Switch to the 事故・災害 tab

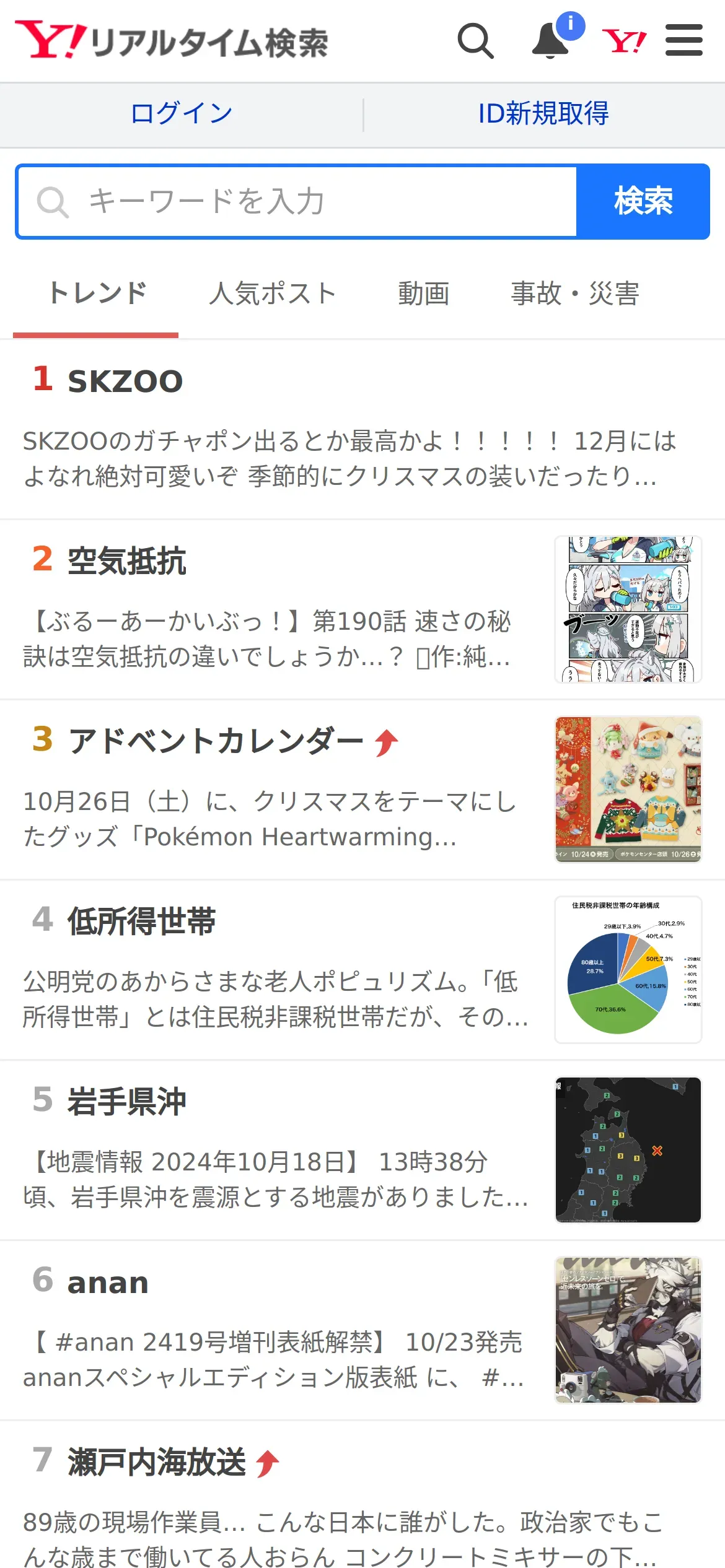(x=575, y=294)
